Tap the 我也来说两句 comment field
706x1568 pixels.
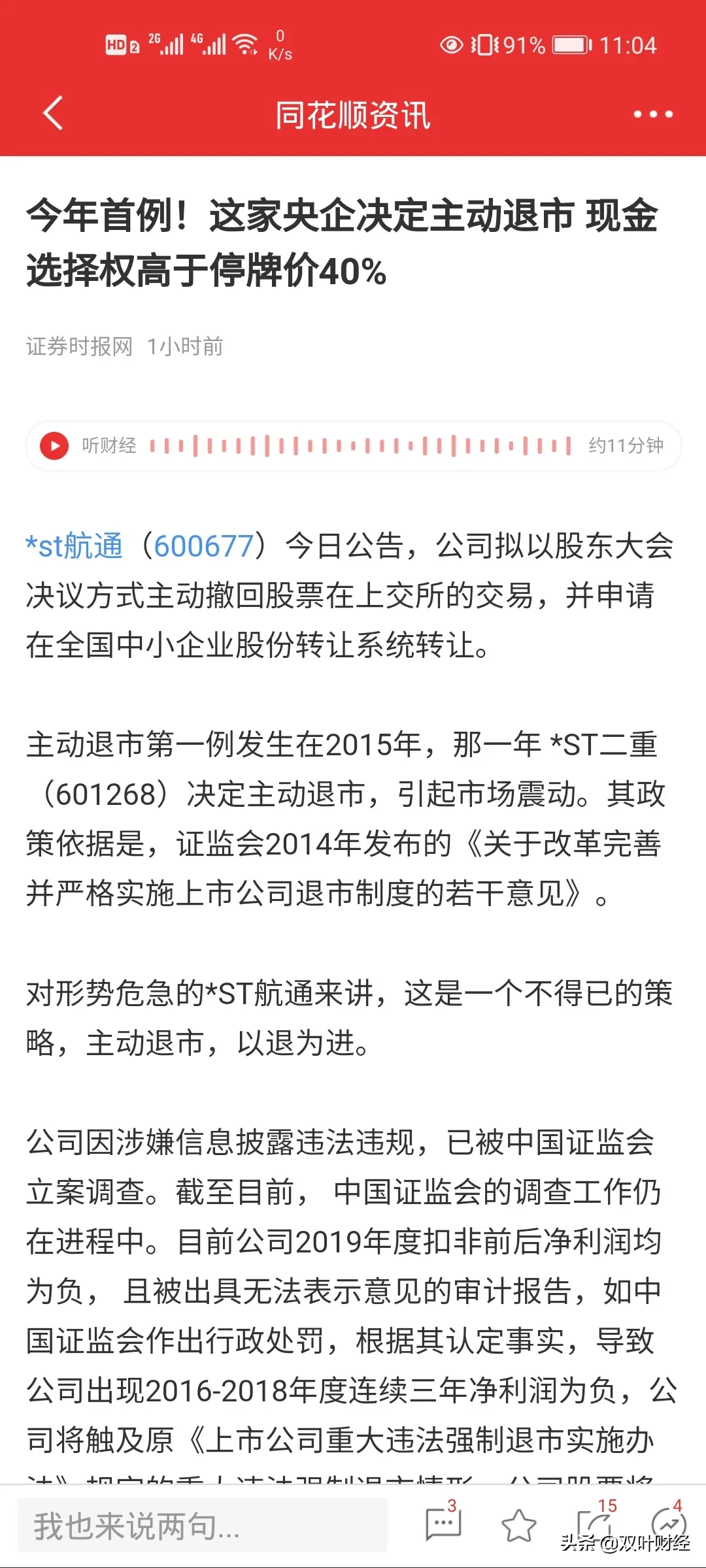coord(203,1526)
